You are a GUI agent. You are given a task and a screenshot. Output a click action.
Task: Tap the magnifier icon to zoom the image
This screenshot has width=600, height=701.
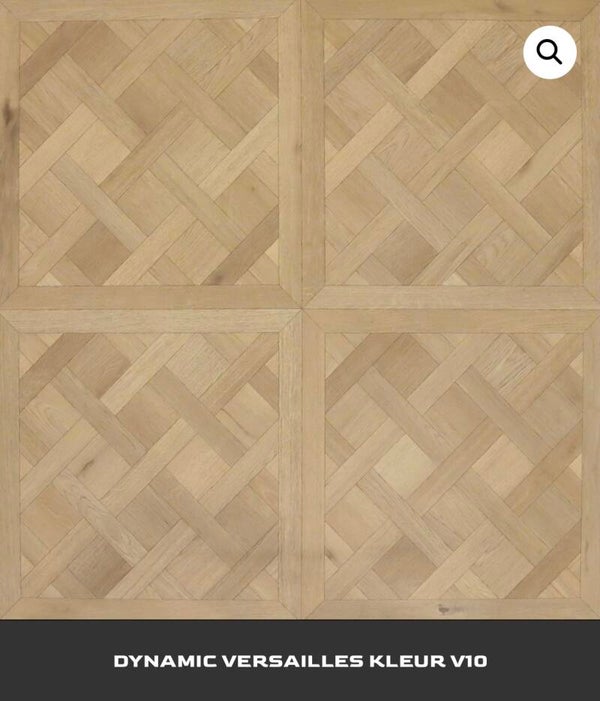tap(549, 52)
